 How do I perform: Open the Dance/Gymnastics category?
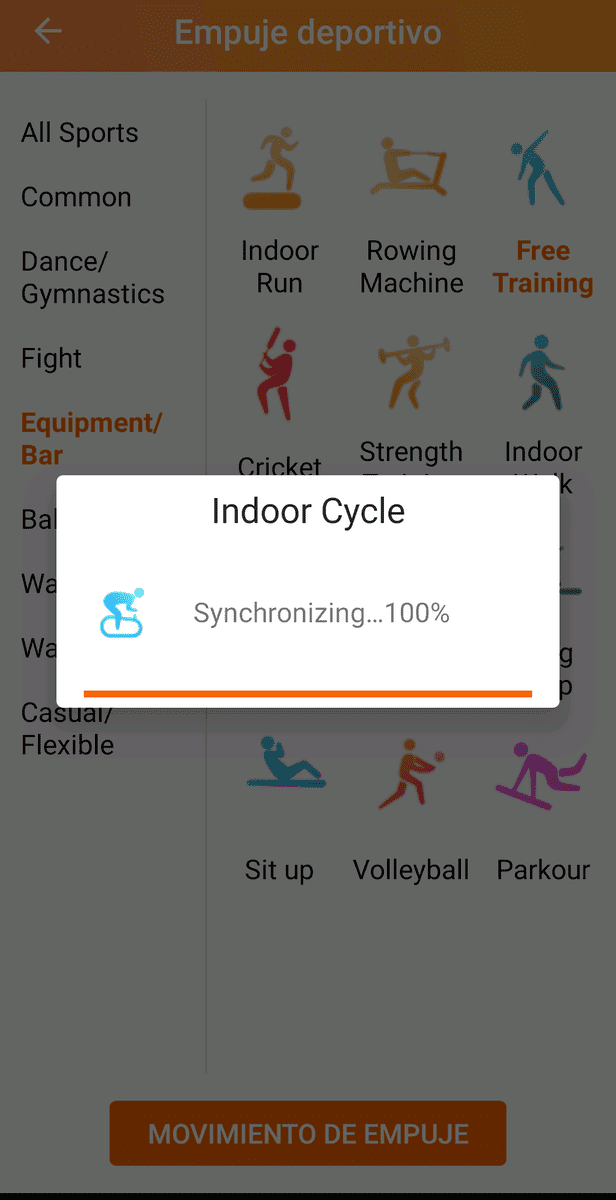(93, 278)
